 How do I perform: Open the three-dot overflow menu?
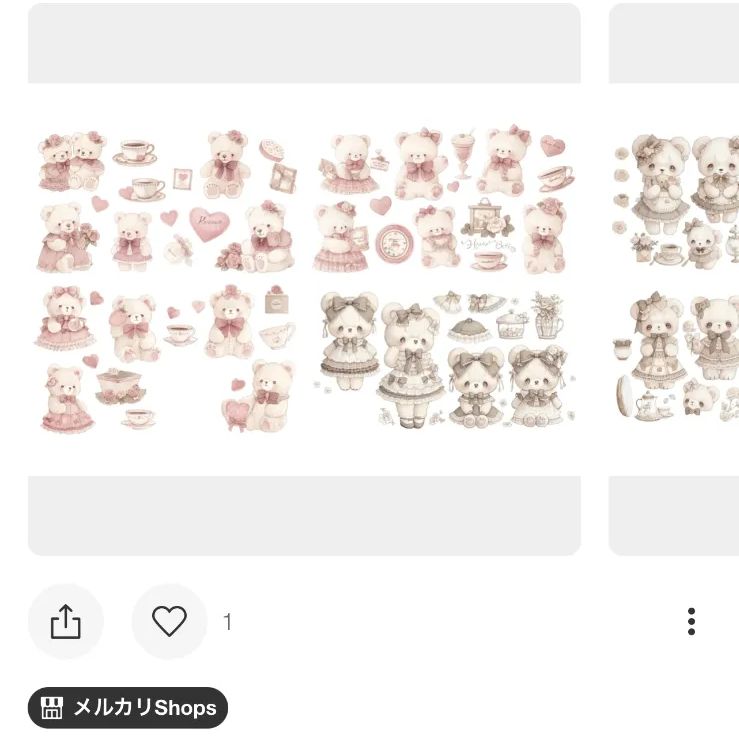(691, 622)
